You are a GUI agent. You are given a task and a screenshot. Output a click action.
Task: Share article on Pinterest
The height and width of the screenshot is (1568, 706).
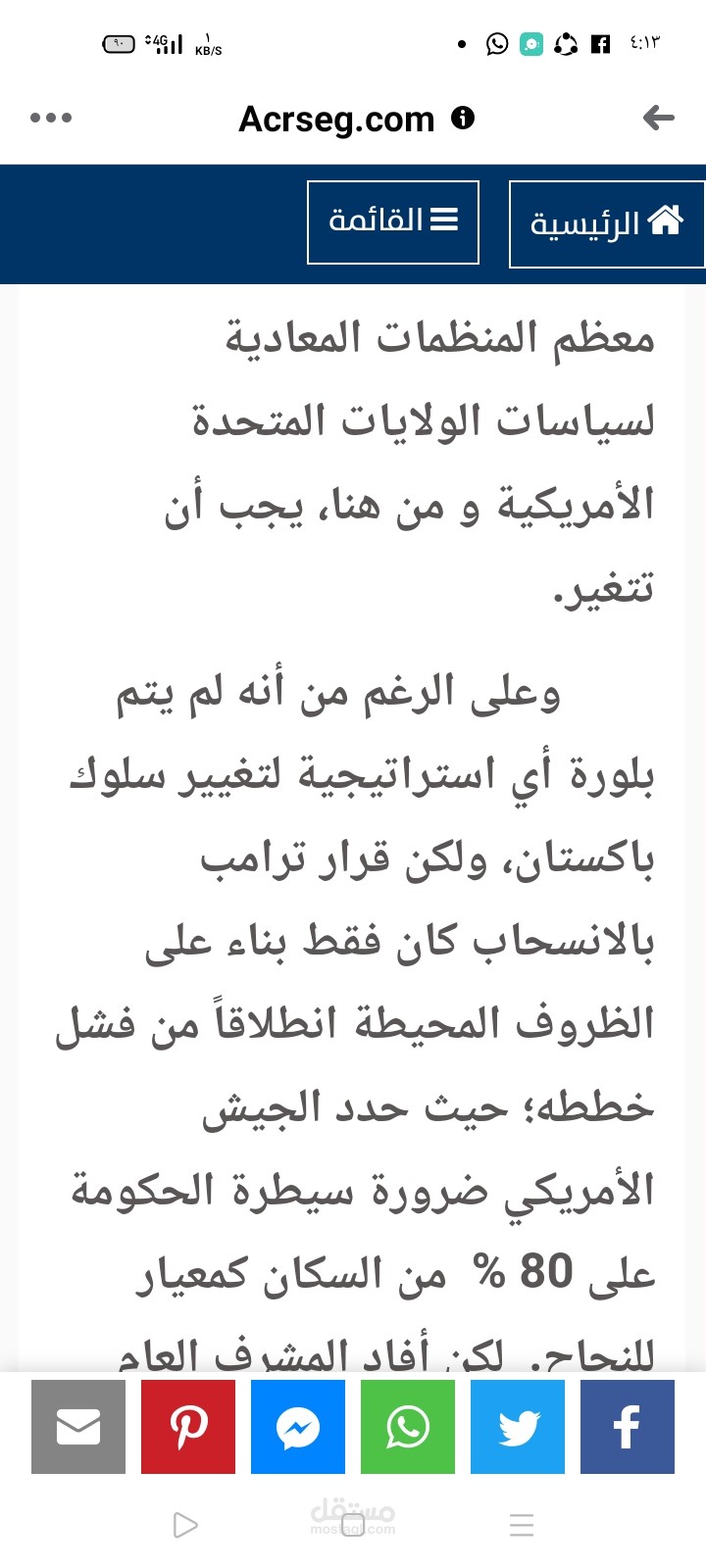point(188,1427)
